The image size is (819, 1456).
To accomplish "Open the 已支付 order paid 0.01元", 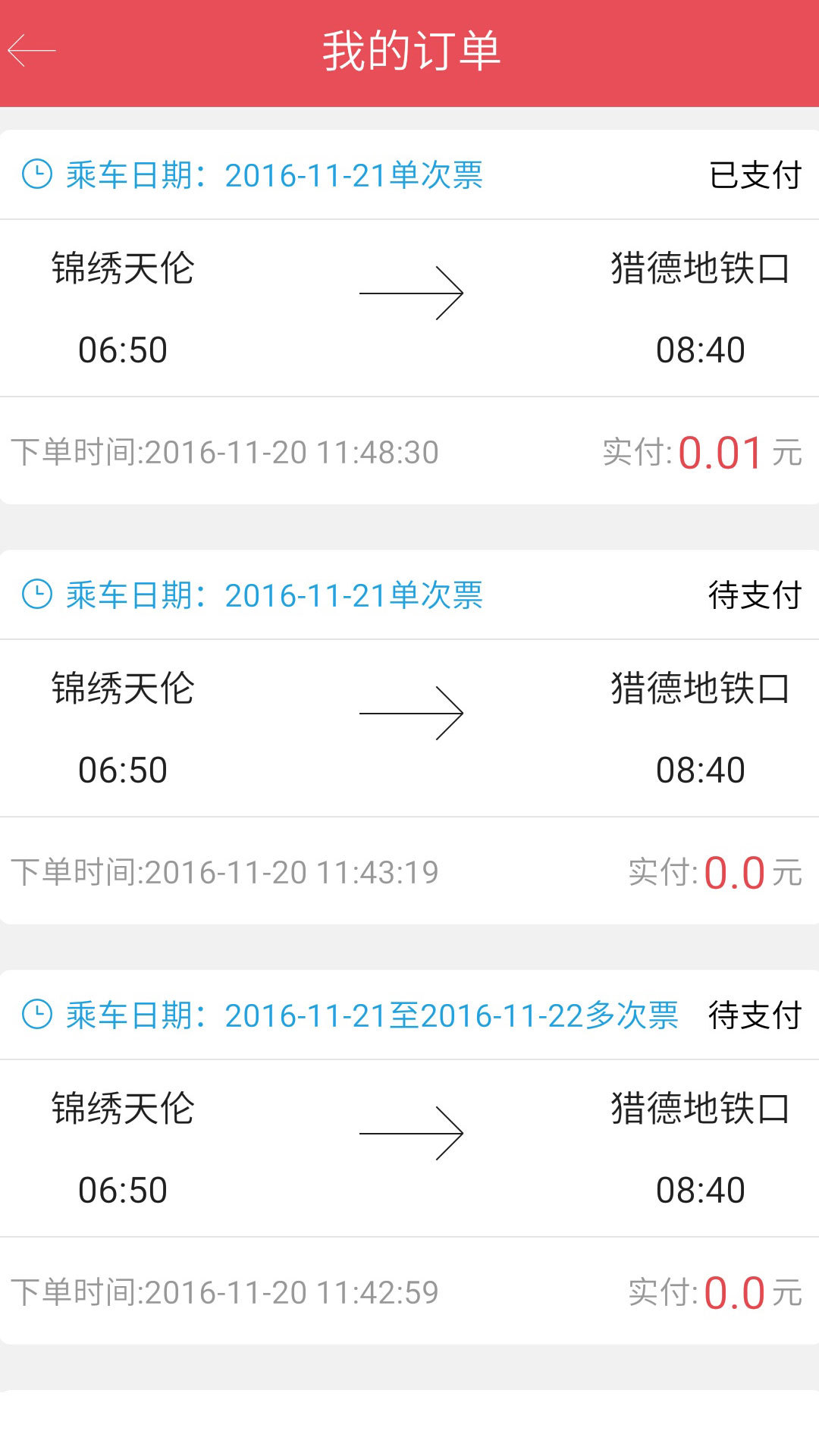I will (x=409, y=317).
